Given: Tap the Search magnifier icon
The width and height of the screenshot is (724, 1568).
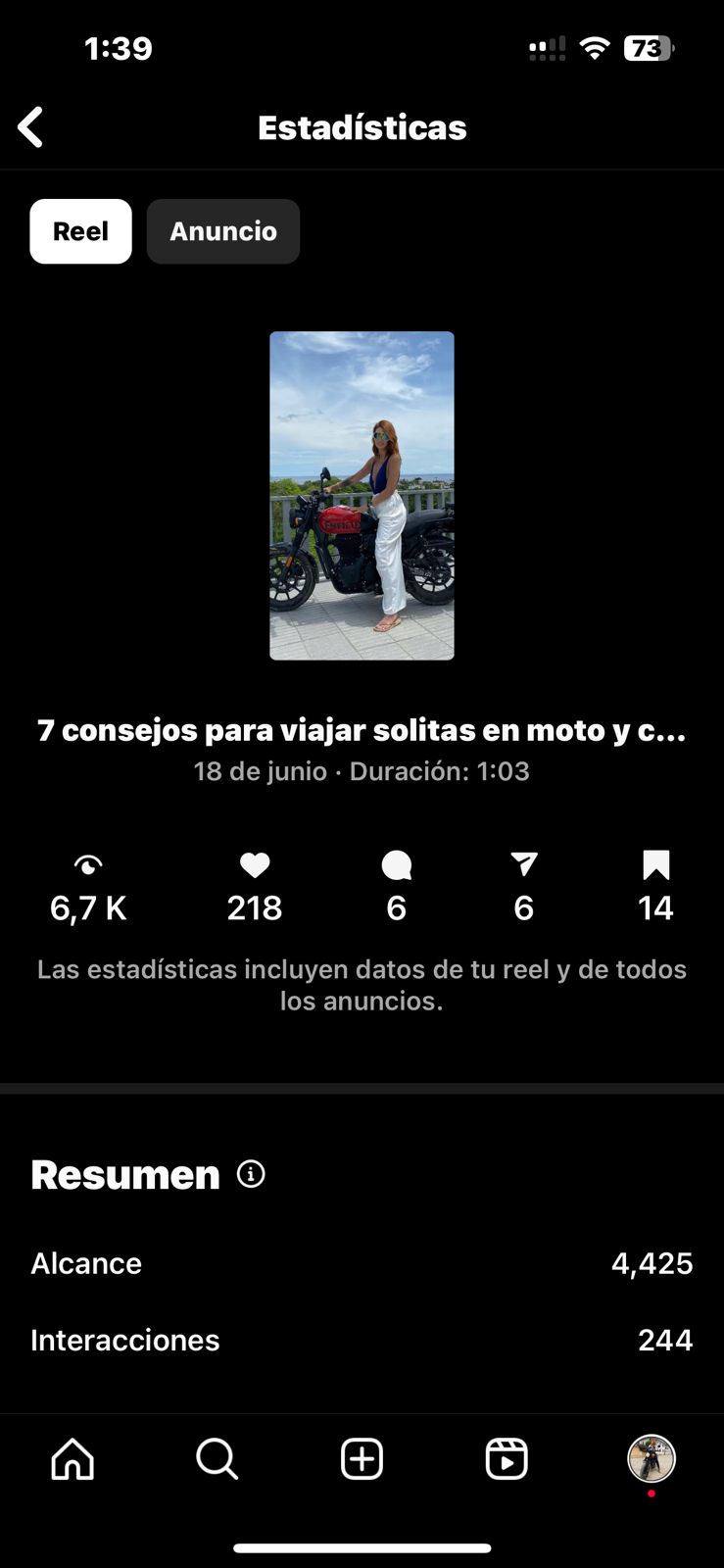Looking at the screenshot, I should (217, 1458).
